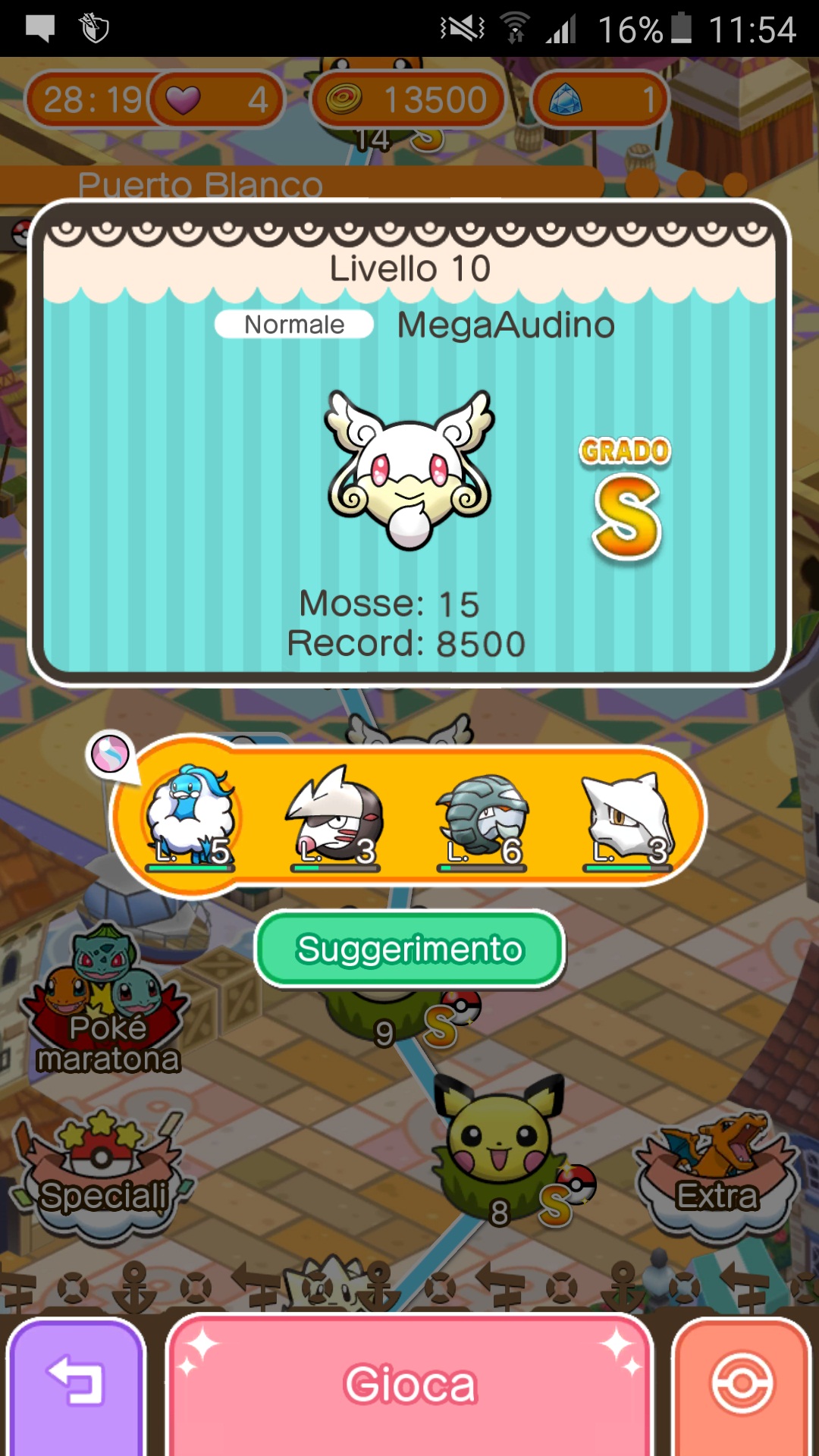Tap the jewel counter to buy jewels
The height and width of the screenshot is (1456, 819).
(x=600, y=99)
